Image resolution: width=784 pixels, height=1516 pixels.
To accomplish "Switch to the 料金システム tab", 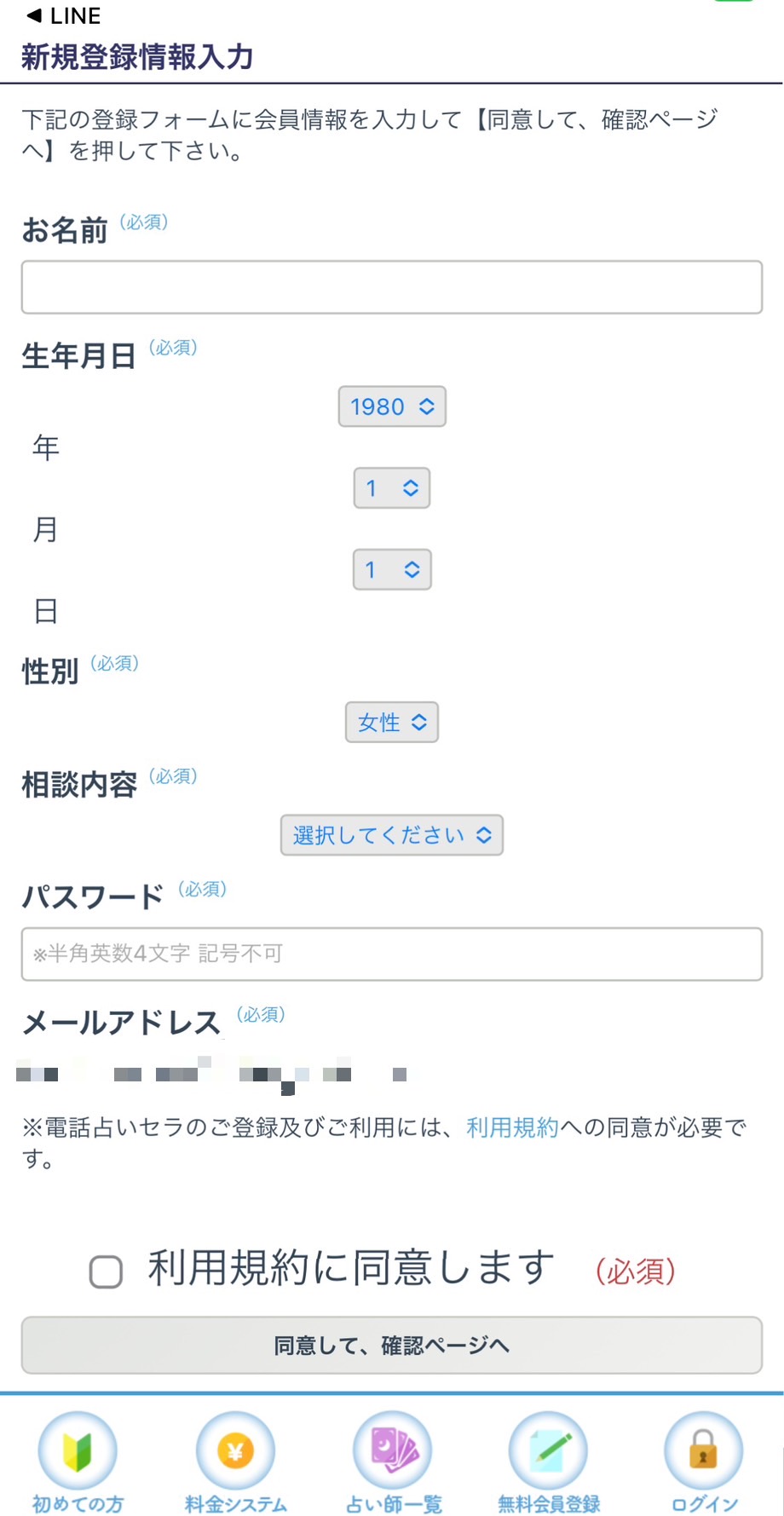I will pos(235,1461).
